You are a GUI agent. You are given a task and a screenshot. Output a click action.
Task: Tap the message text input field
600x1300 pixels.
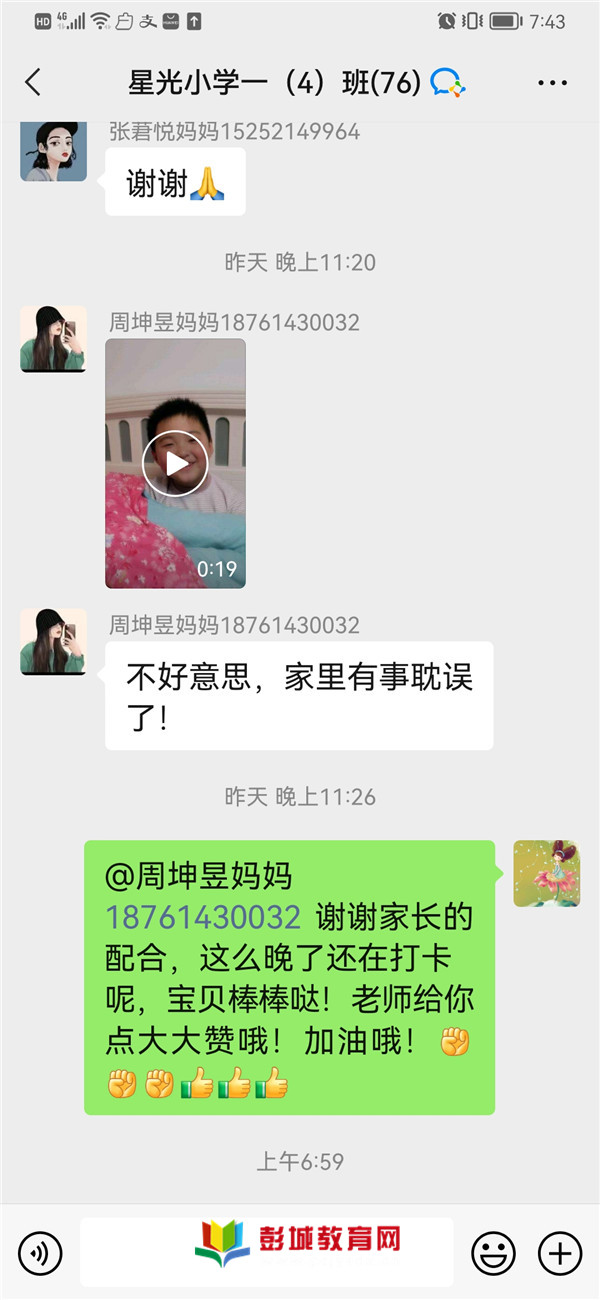(x=266, y=1251)
